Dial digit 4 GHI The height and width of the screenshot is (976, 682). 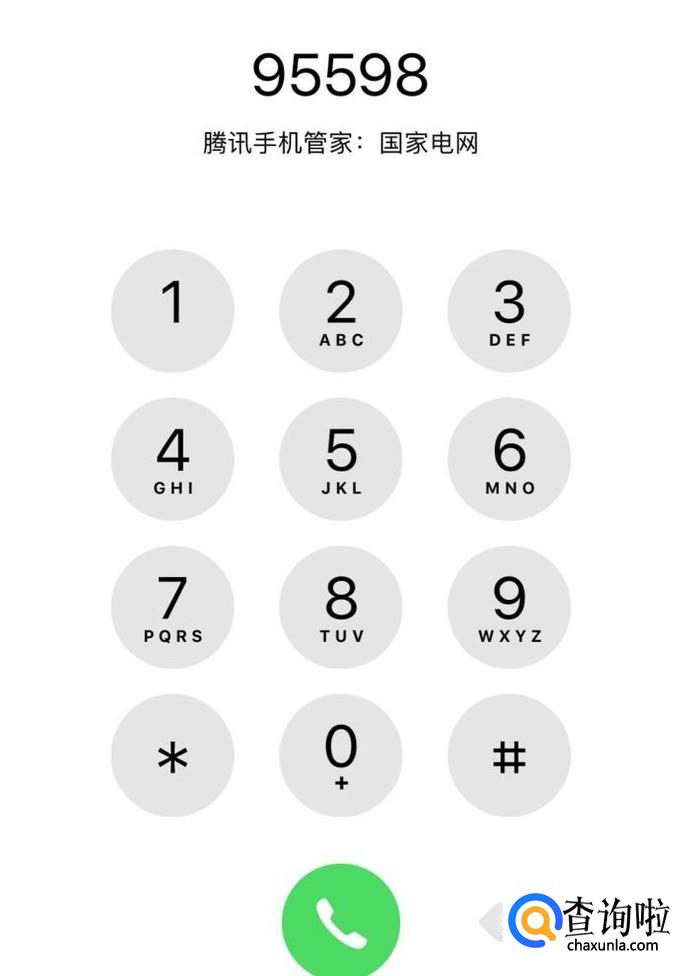click(x=172, y=459)
